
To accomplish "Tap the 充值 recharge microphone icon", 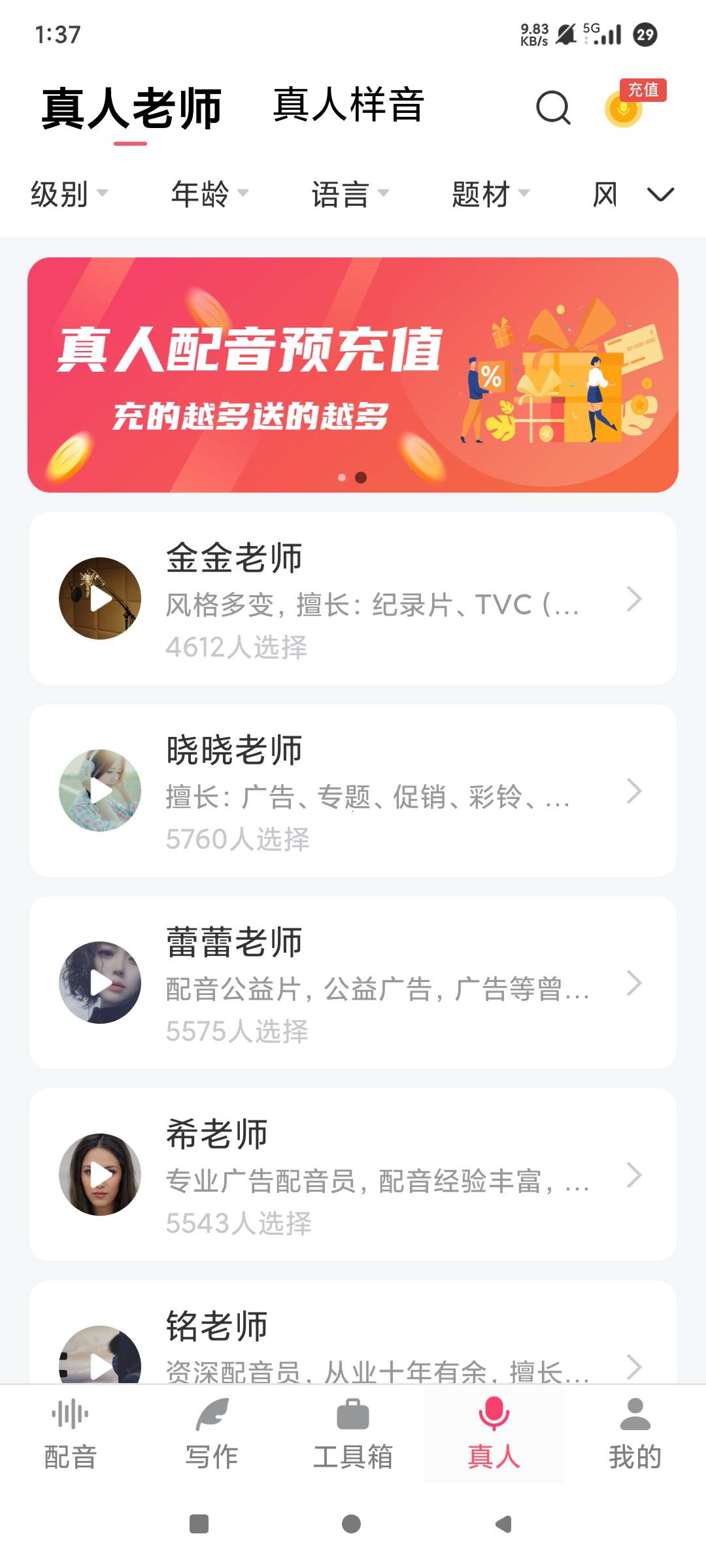I will click(x=623, y=110).
